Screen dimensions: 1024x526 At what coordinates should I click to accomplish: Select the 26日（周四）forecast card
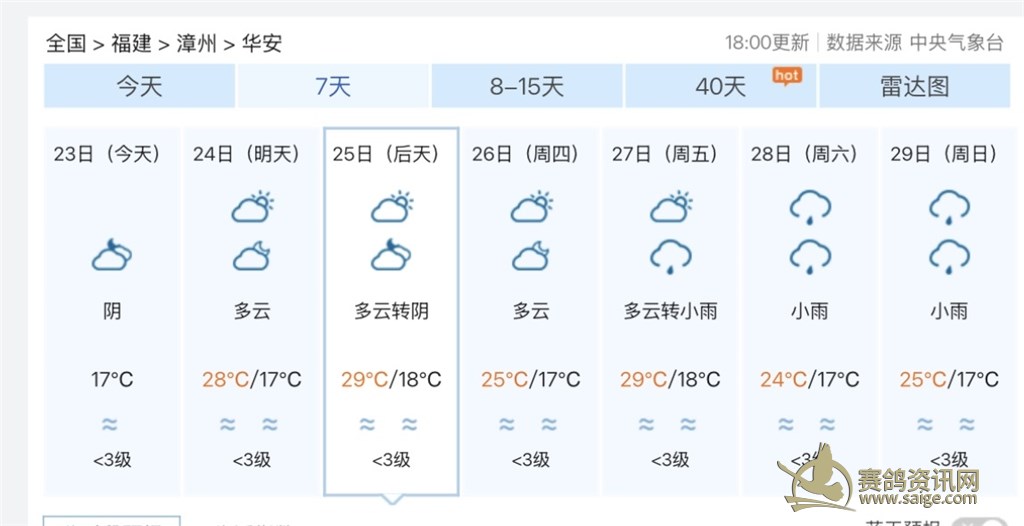coord(531,310)
